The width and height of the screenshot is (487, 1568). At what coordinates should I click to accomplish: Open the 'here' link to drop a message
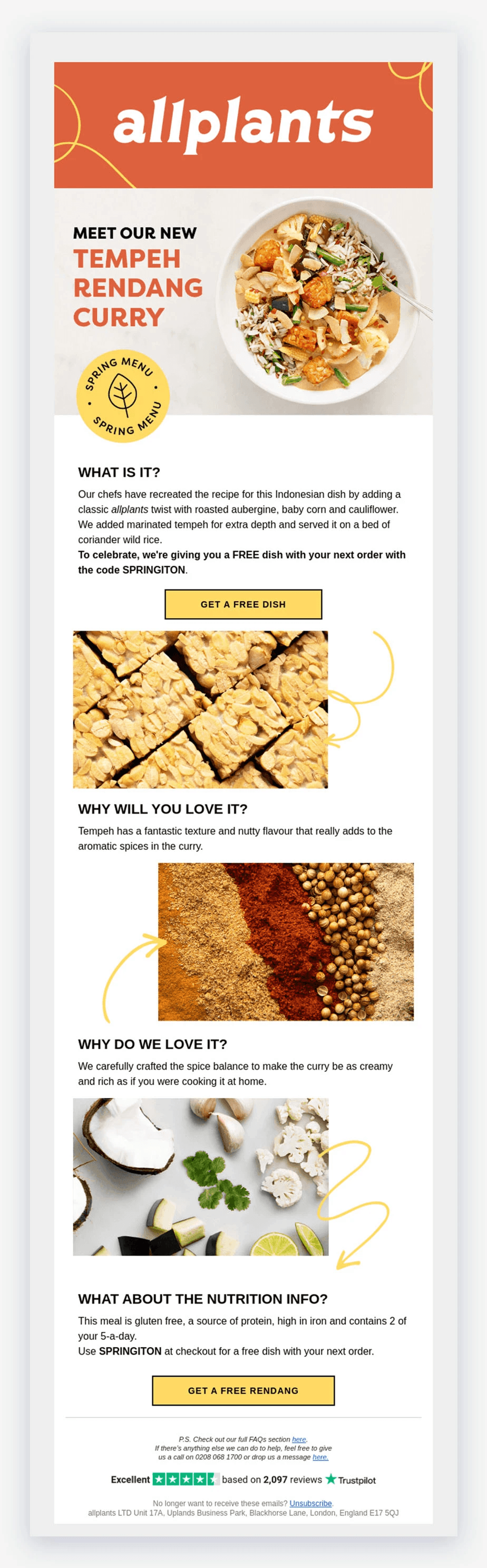point(320,1457)
